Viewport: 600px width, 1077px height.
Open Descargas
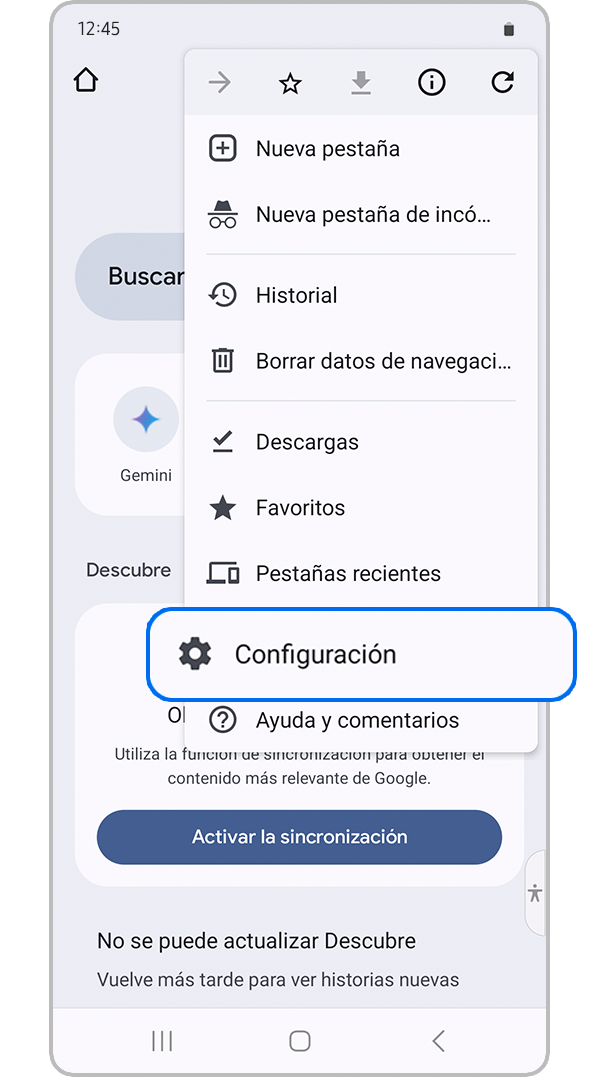[x=306, y=442]
